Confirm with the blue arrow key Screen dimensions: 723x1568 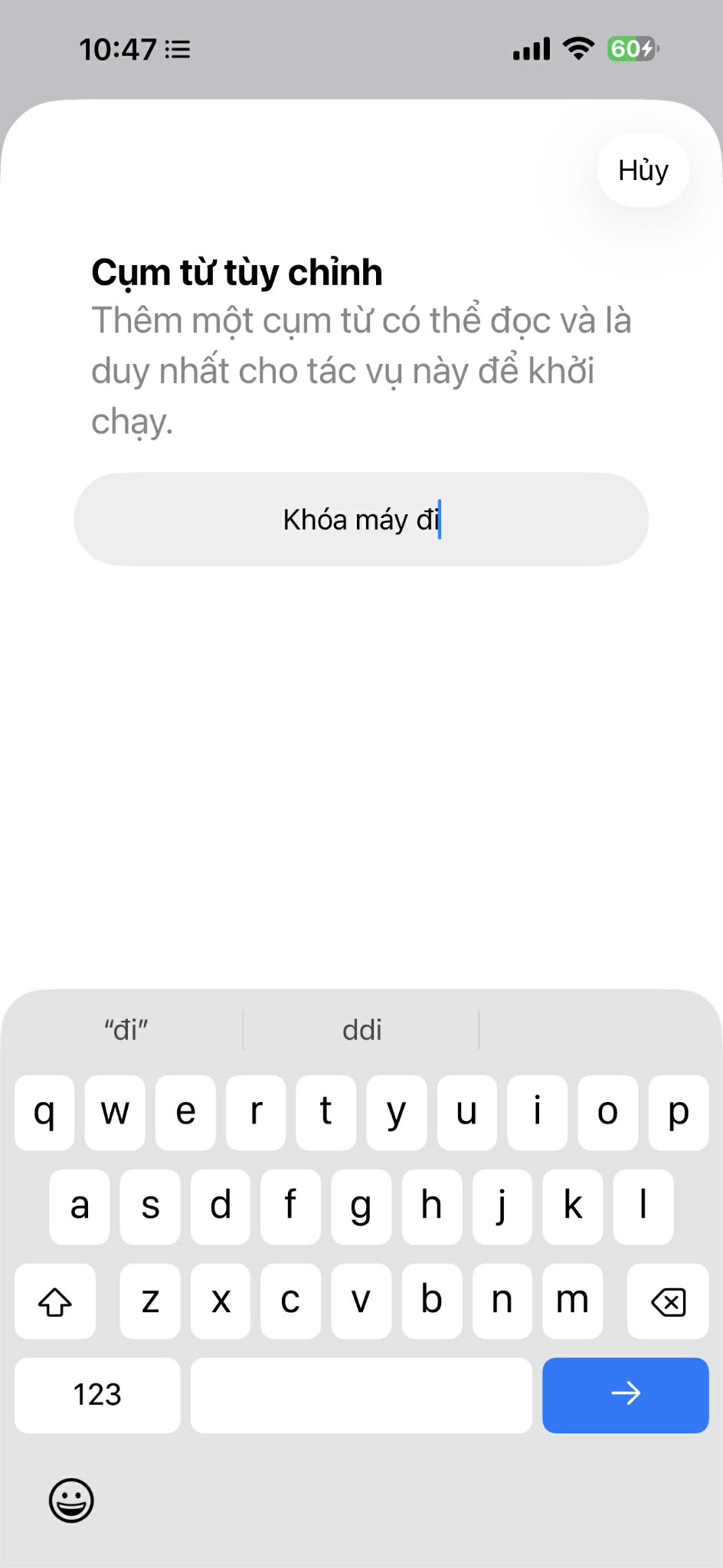[625, 1395]
